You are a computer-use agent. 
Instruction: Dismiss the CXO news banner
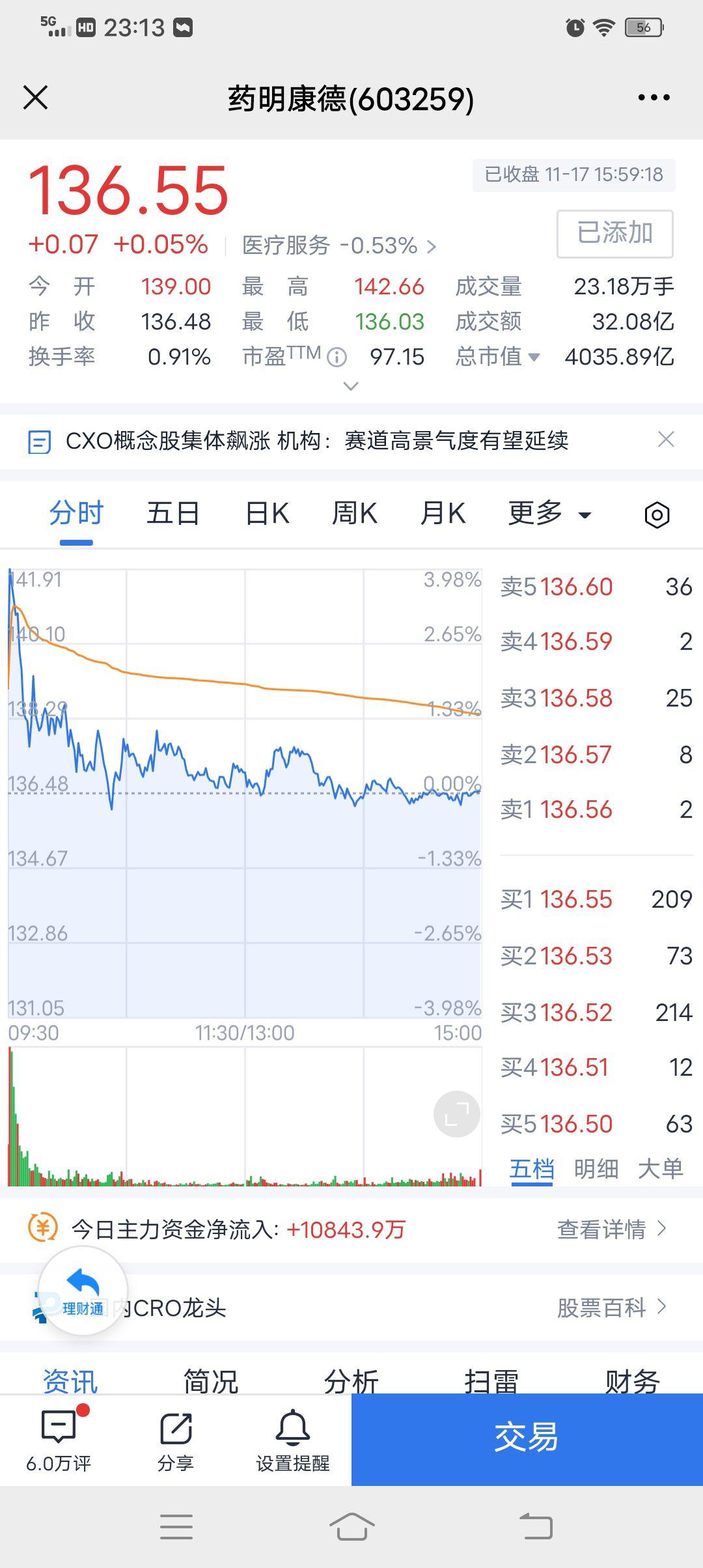coord(666,440)
